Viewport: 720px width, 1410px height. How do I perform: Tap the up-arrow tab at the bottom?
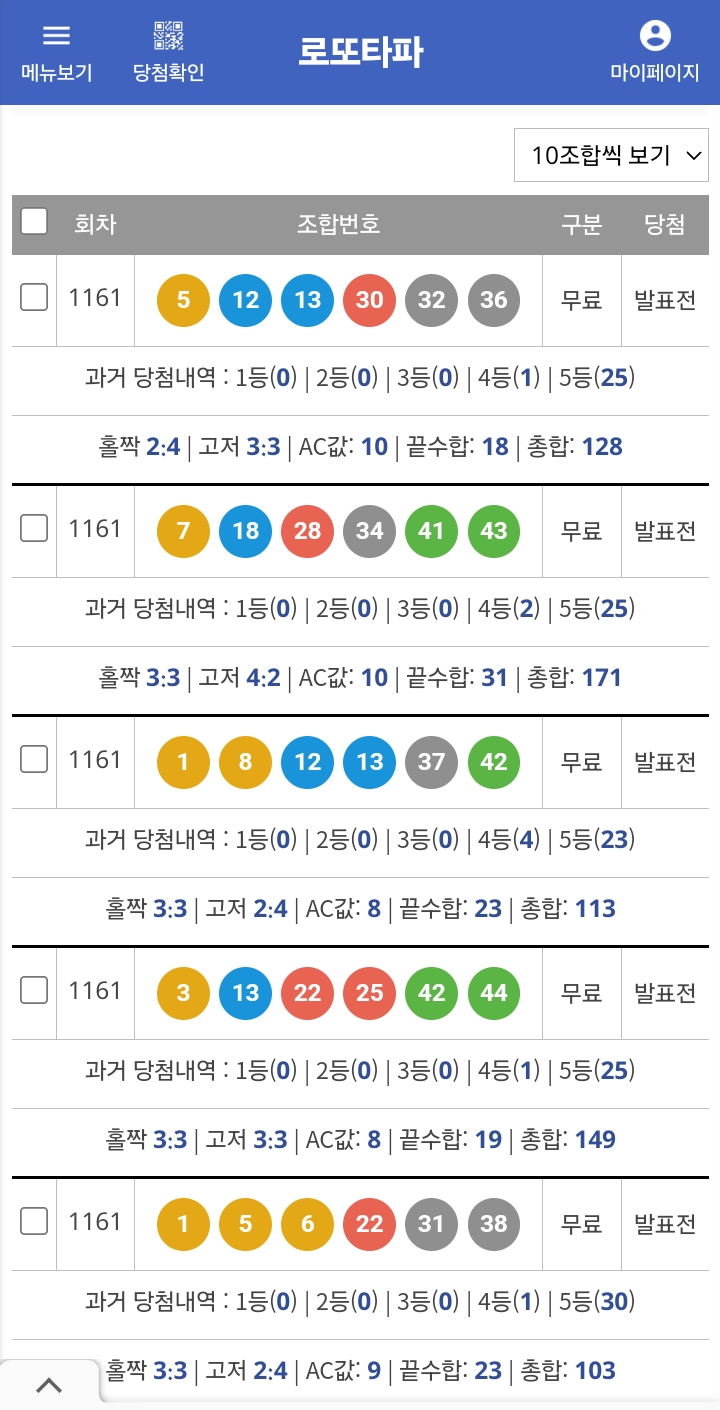49,1385
